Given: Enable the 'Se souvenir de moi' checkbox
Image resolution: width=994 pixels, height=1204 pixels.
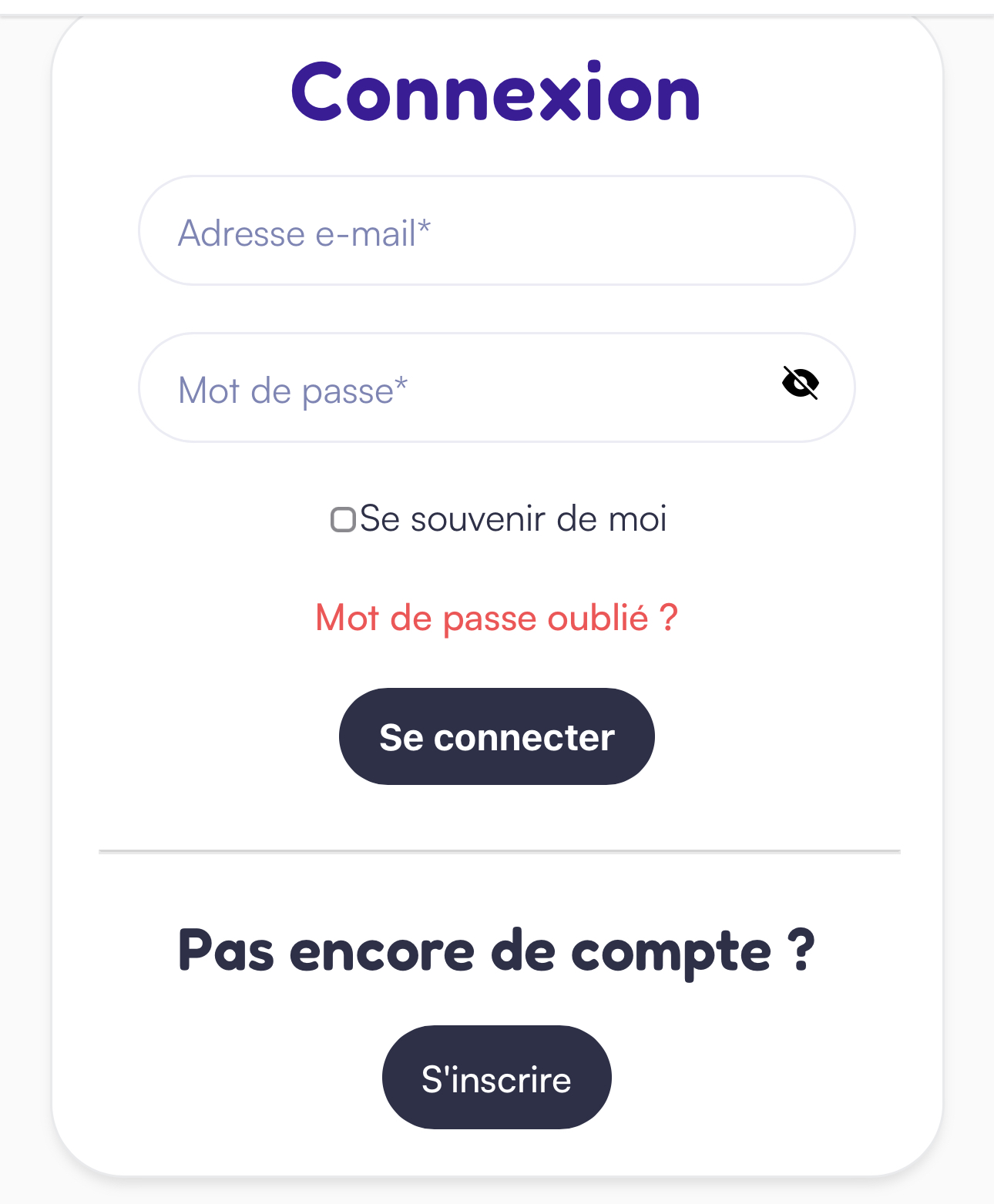Looking at the screenshot, I should click(341, 519).
